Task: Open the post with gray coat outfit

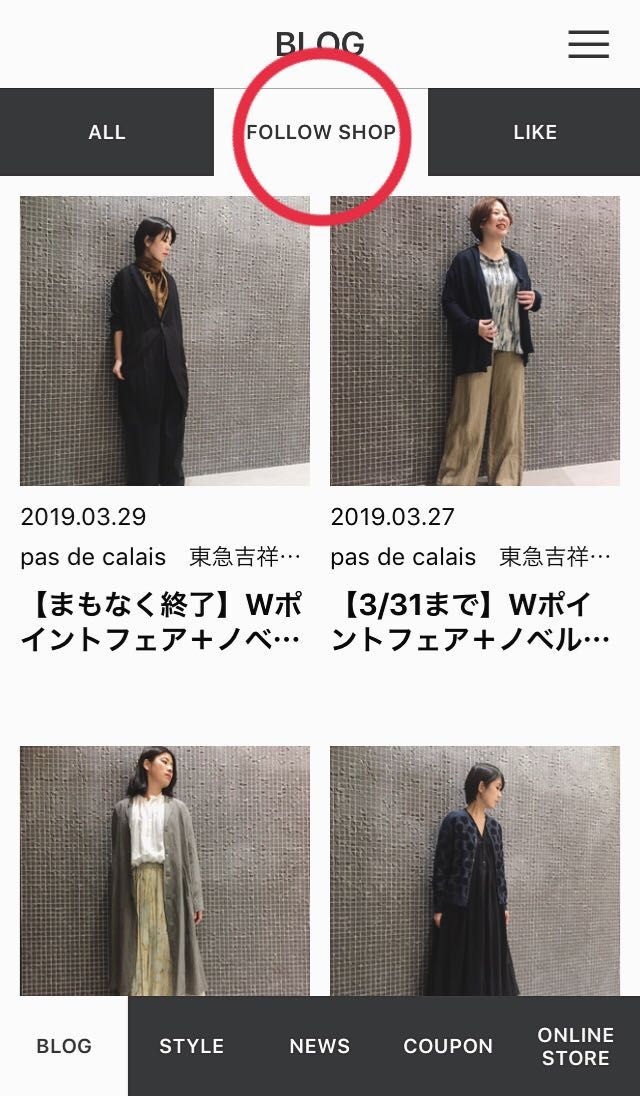Action: [x=165, y=870]
